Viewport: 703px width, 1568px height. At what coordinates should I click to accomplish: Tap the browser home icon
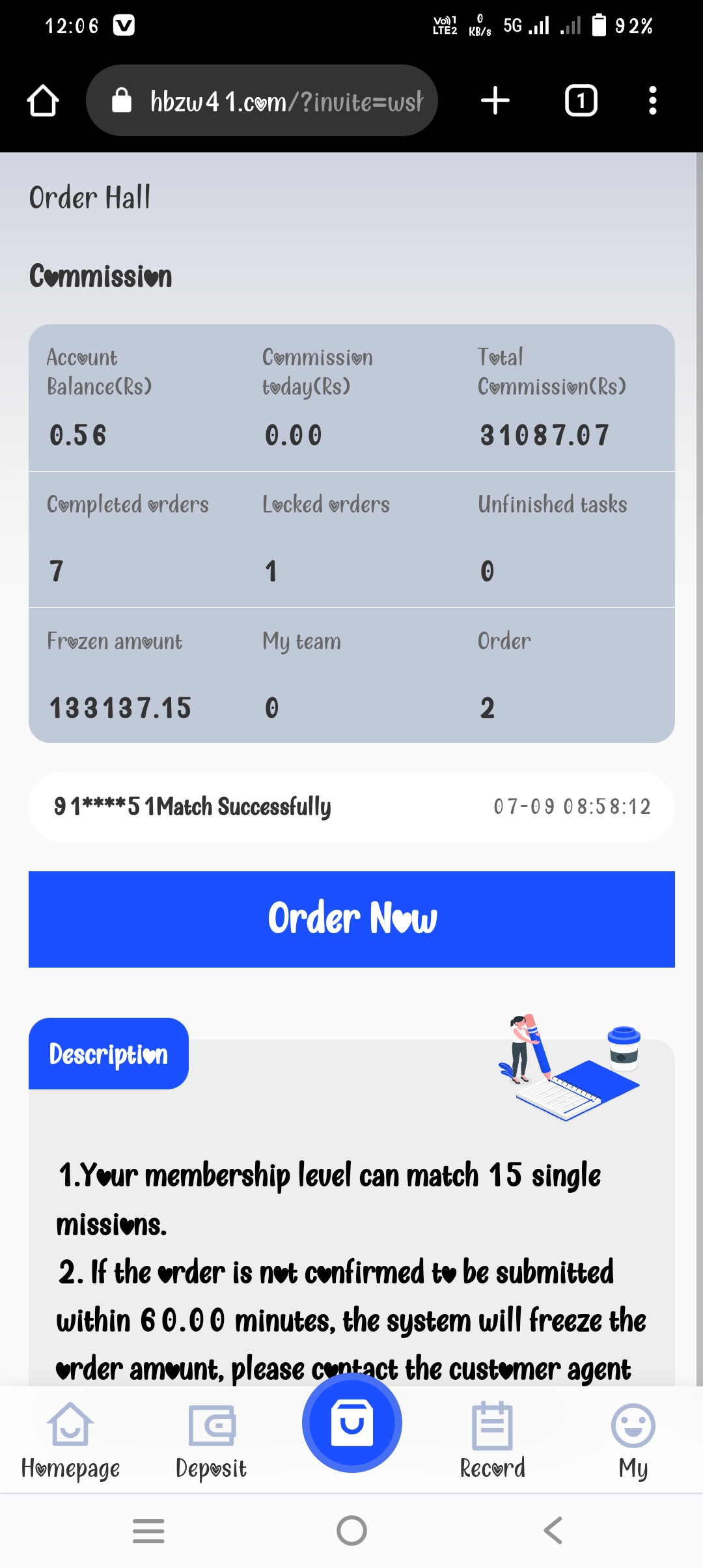click(43, 101)
